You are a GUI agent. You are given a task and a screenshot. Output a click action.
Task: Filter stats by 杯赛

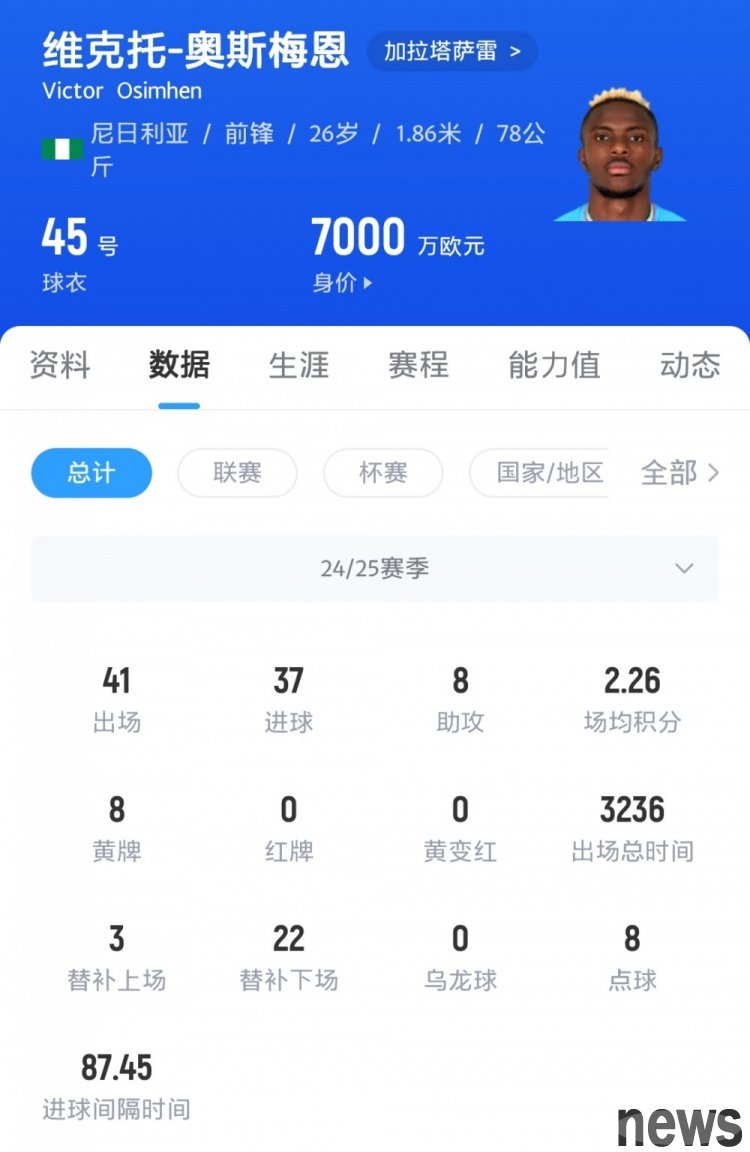[383, 473]
